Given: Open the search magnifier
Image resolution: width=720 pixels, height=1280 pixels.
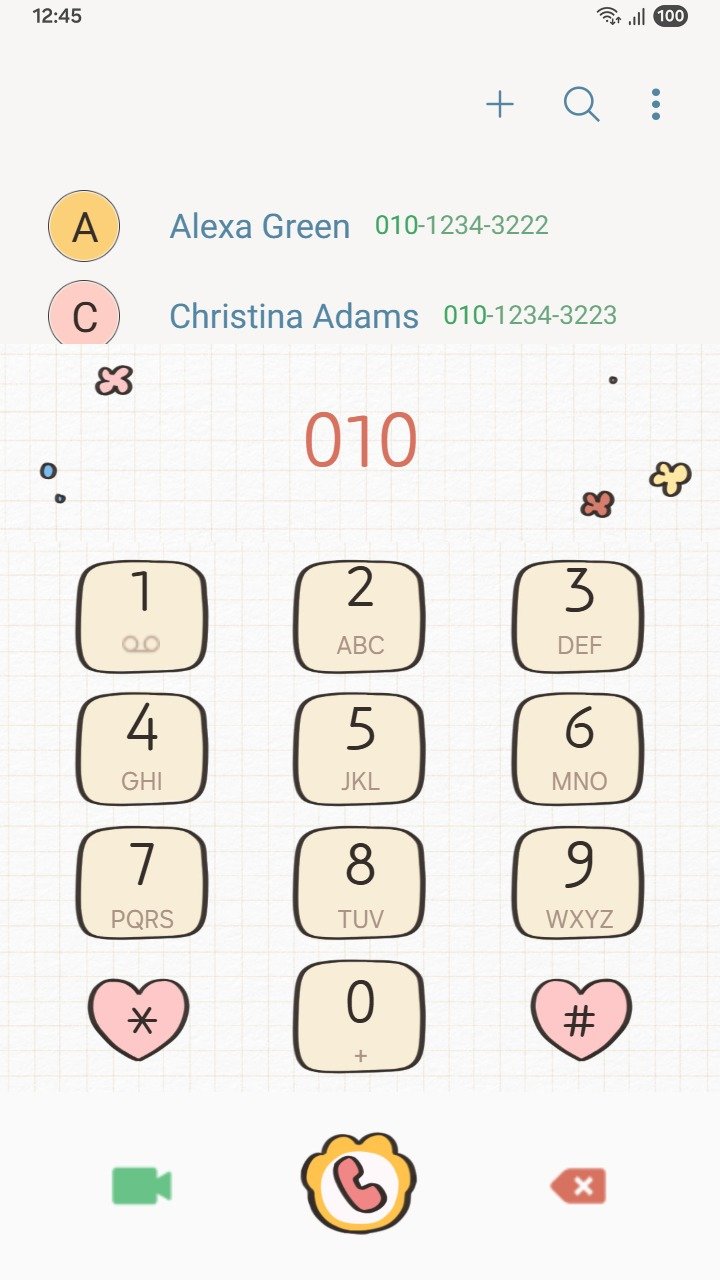Looking at the screenshot, I should point(581,104).
